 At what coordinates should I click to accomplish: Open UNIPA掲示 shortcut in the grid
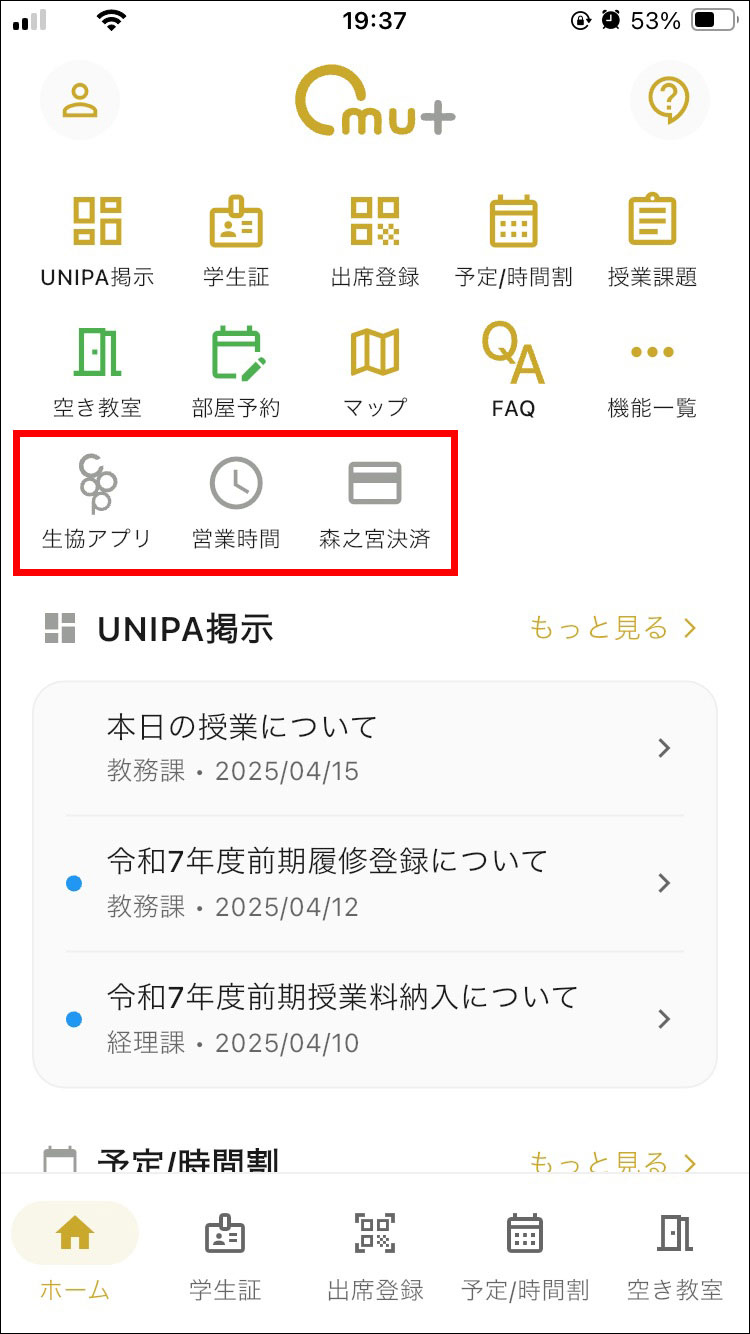(x=97, y=240)
